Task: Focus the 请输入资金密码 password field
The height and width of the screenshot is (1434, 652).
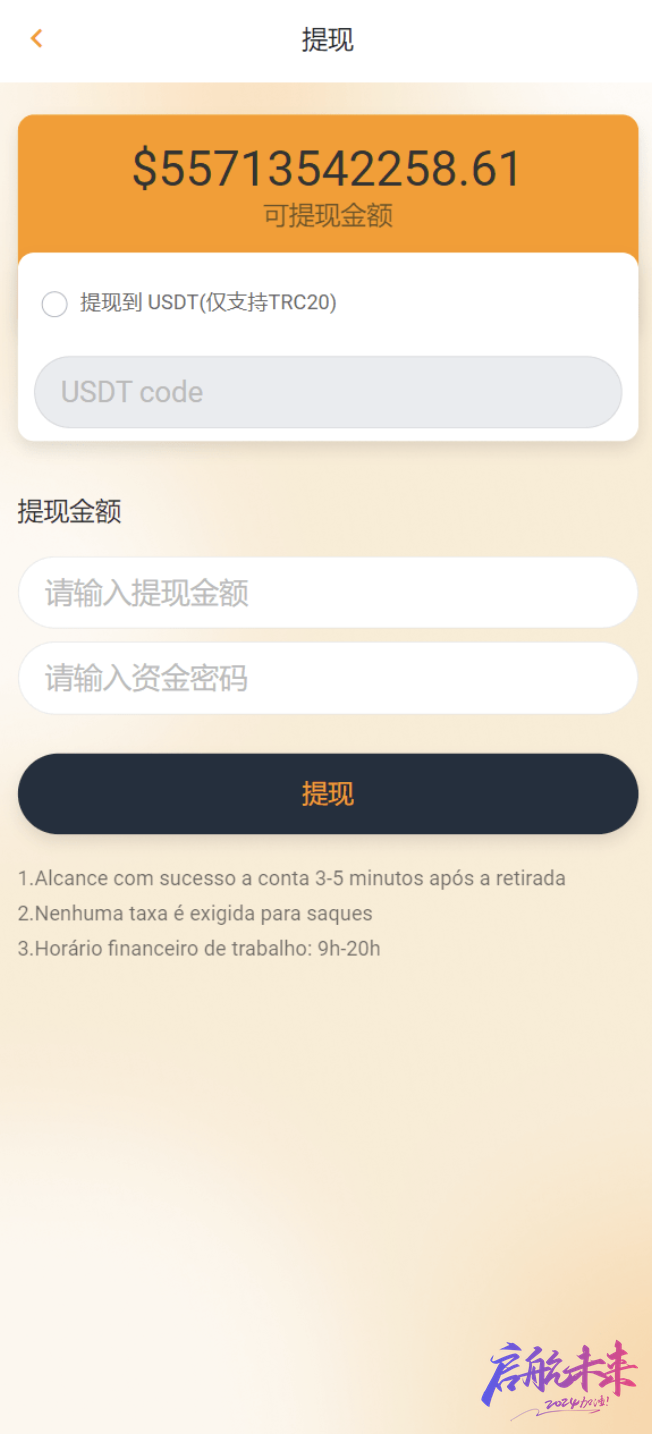Action: pos(328,678)
